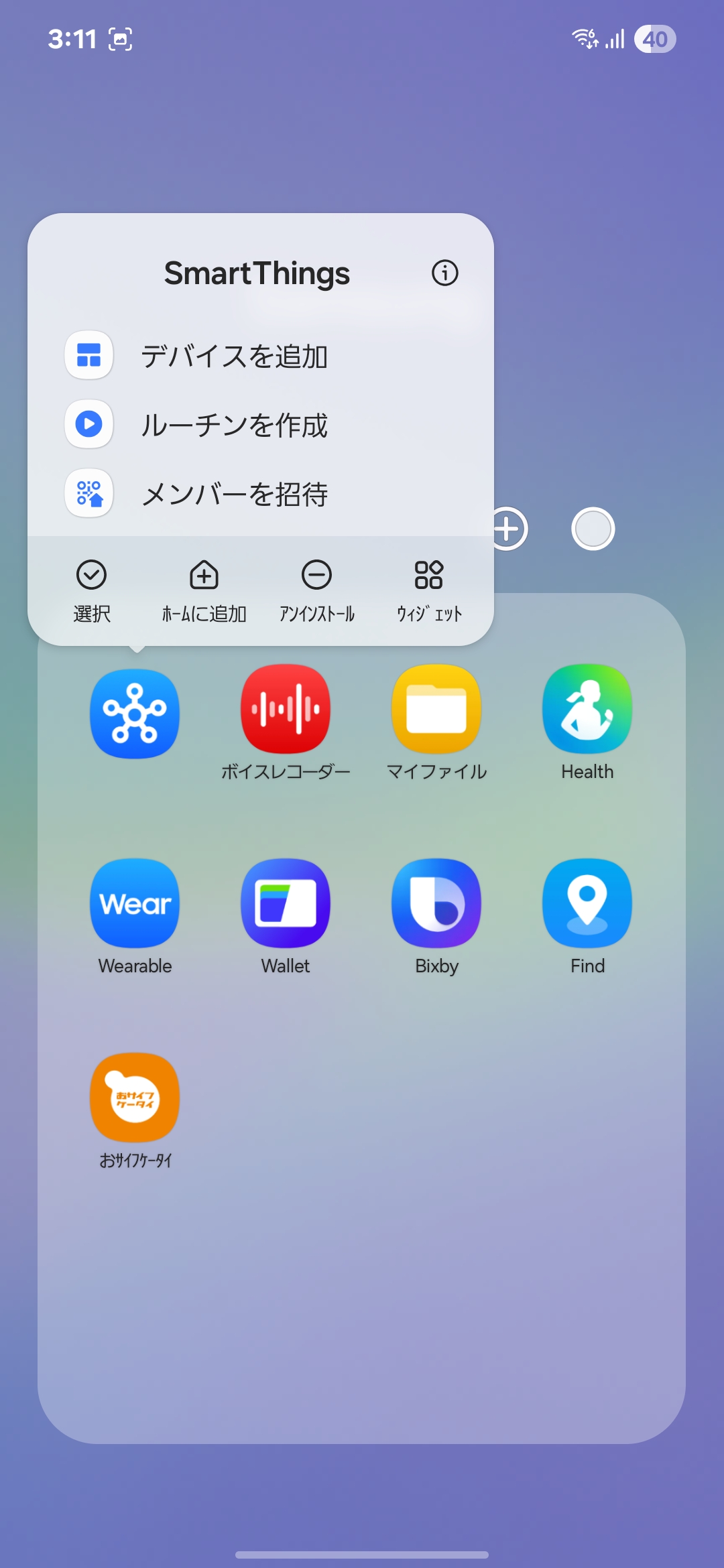The image size is (724, 1568).
Task: Choose the ルーチンを作成 shortcut
Action: point(233,425)
